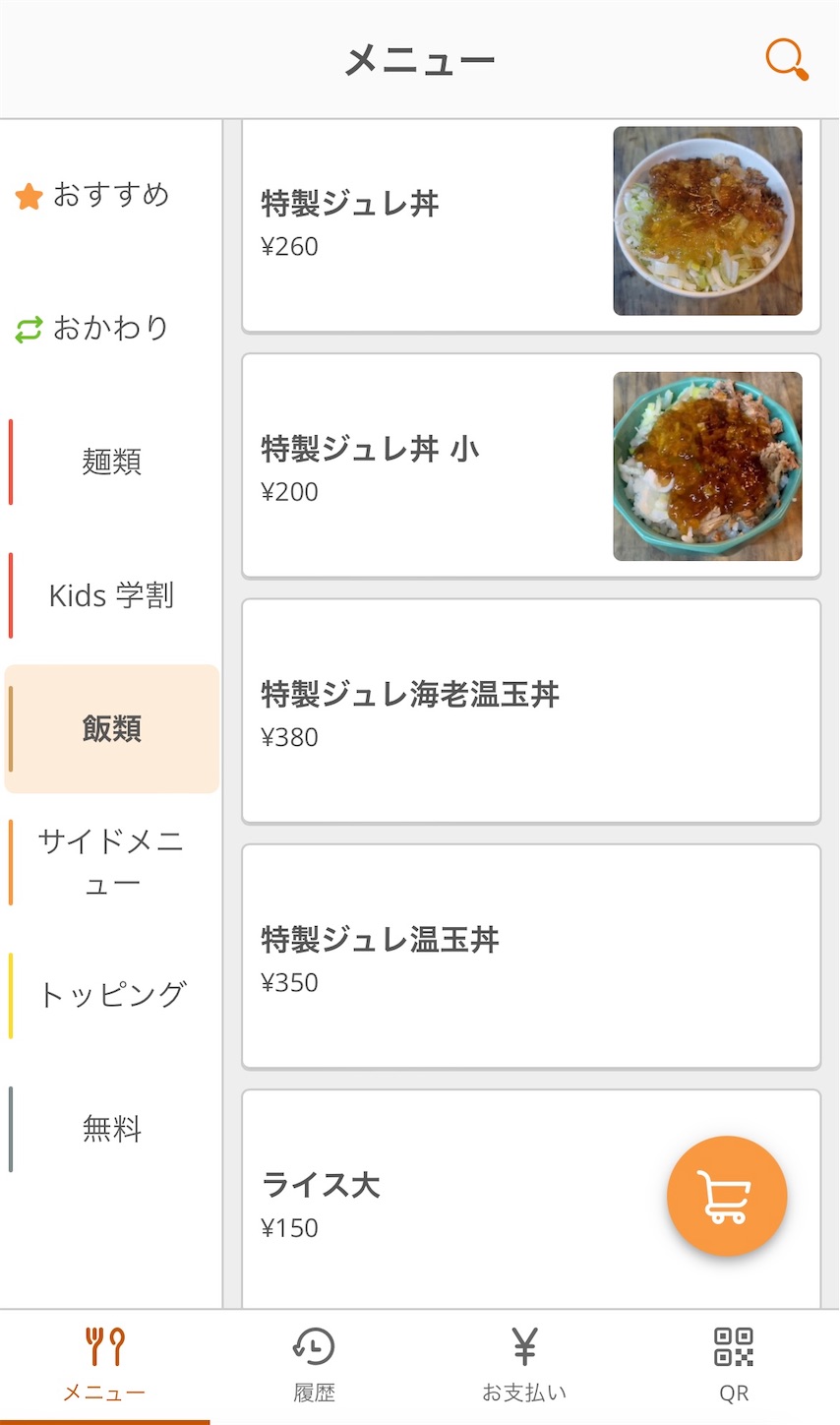Screen dimensions: 840x1425
Task: Select 特製ジュレ海老温玉丼 for ¥380
Action: pos(531,711)
